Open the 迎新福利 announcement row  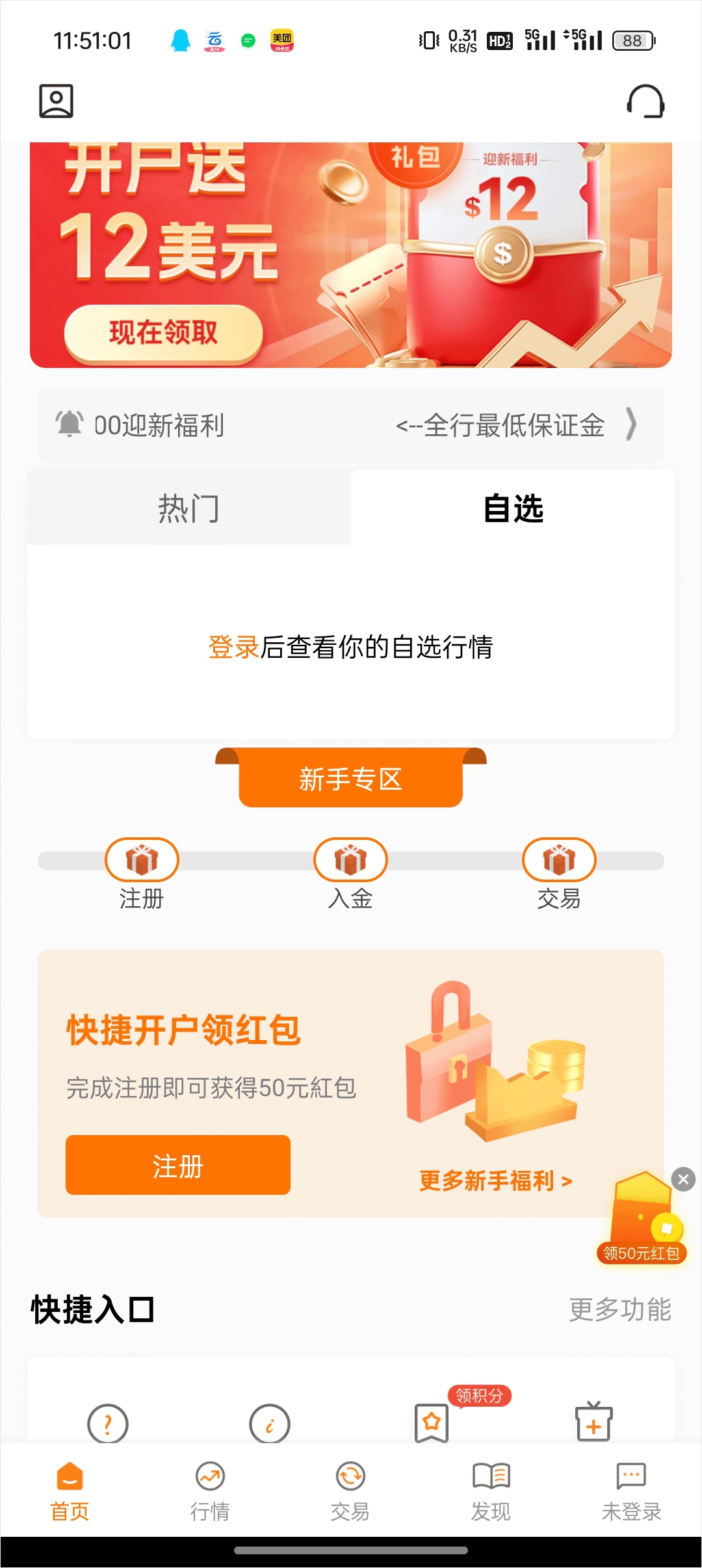tap(351, 425)
